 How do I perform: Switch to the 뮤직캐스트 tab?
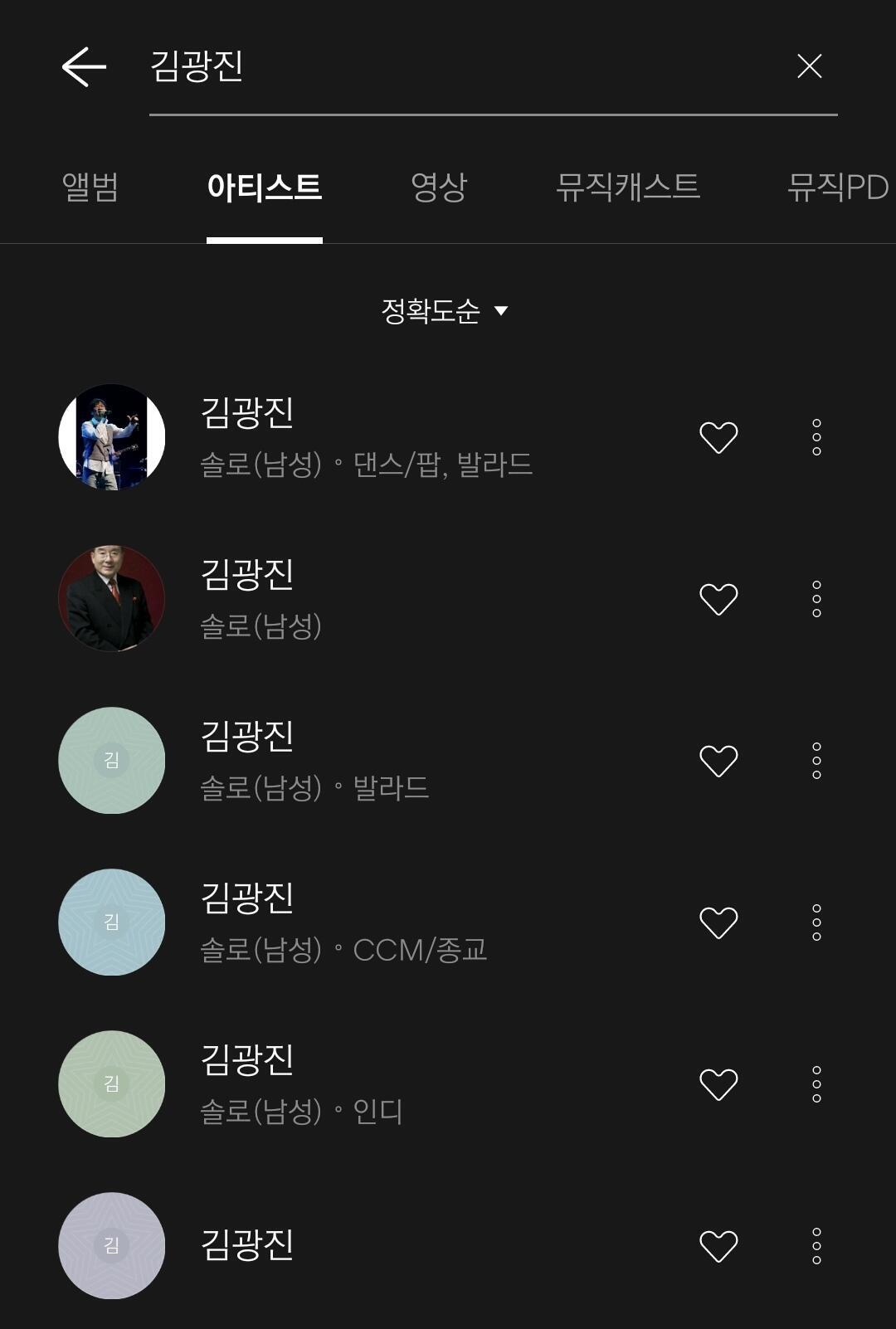click(628, 187)
